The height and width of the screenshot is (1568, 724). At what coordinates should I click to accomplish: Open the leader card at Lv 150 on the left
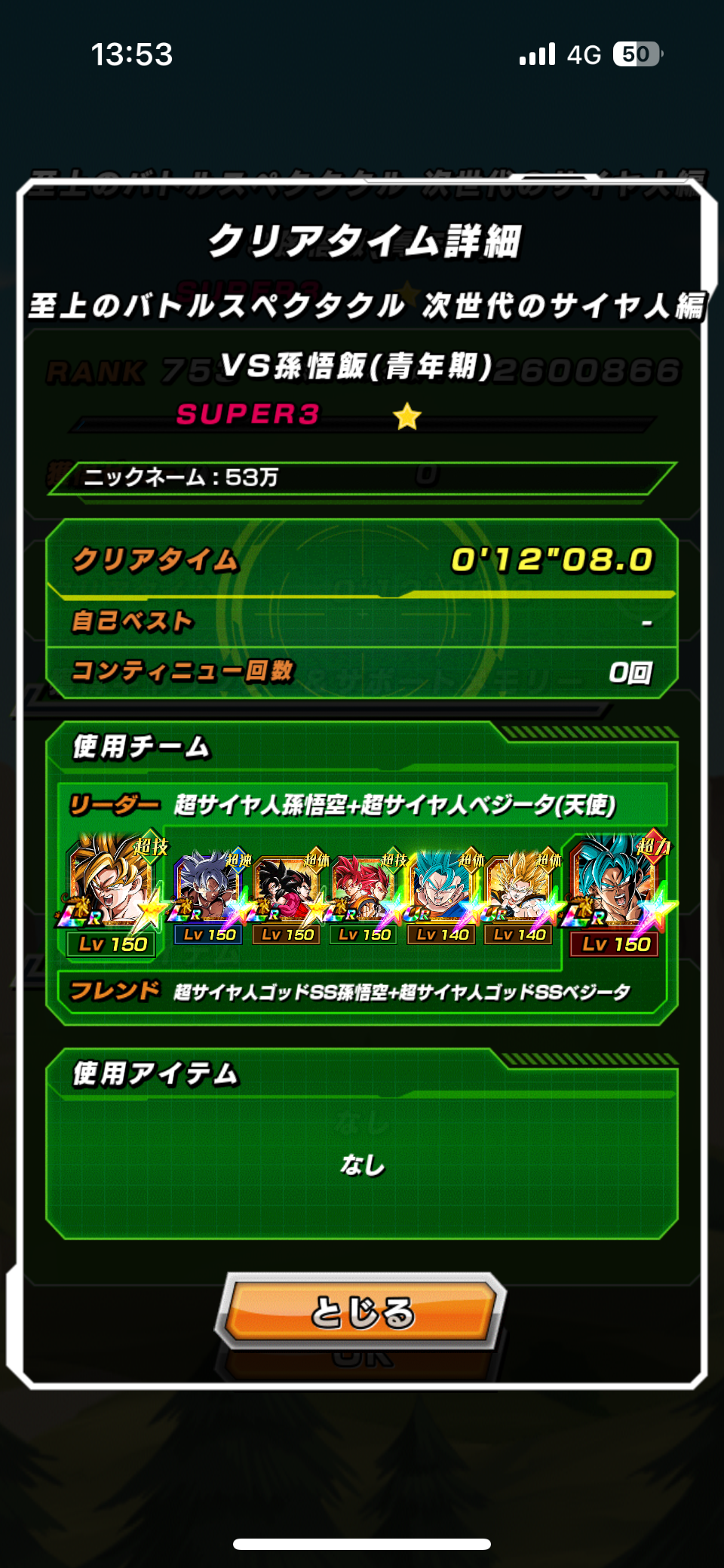point(112,895)
